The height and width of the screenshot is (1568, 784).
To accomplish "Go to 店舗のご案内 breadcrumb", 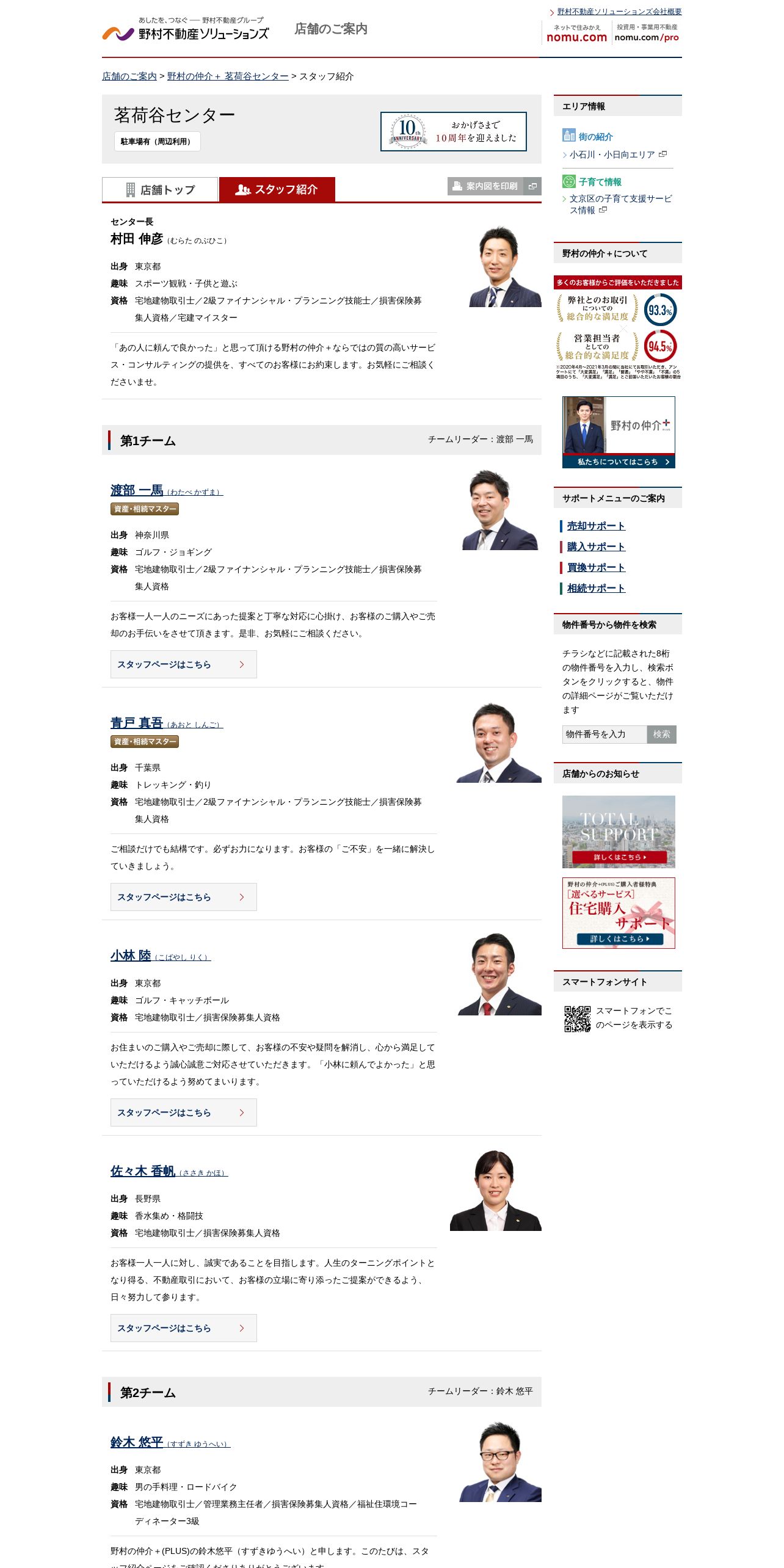I will click(129, 76).
